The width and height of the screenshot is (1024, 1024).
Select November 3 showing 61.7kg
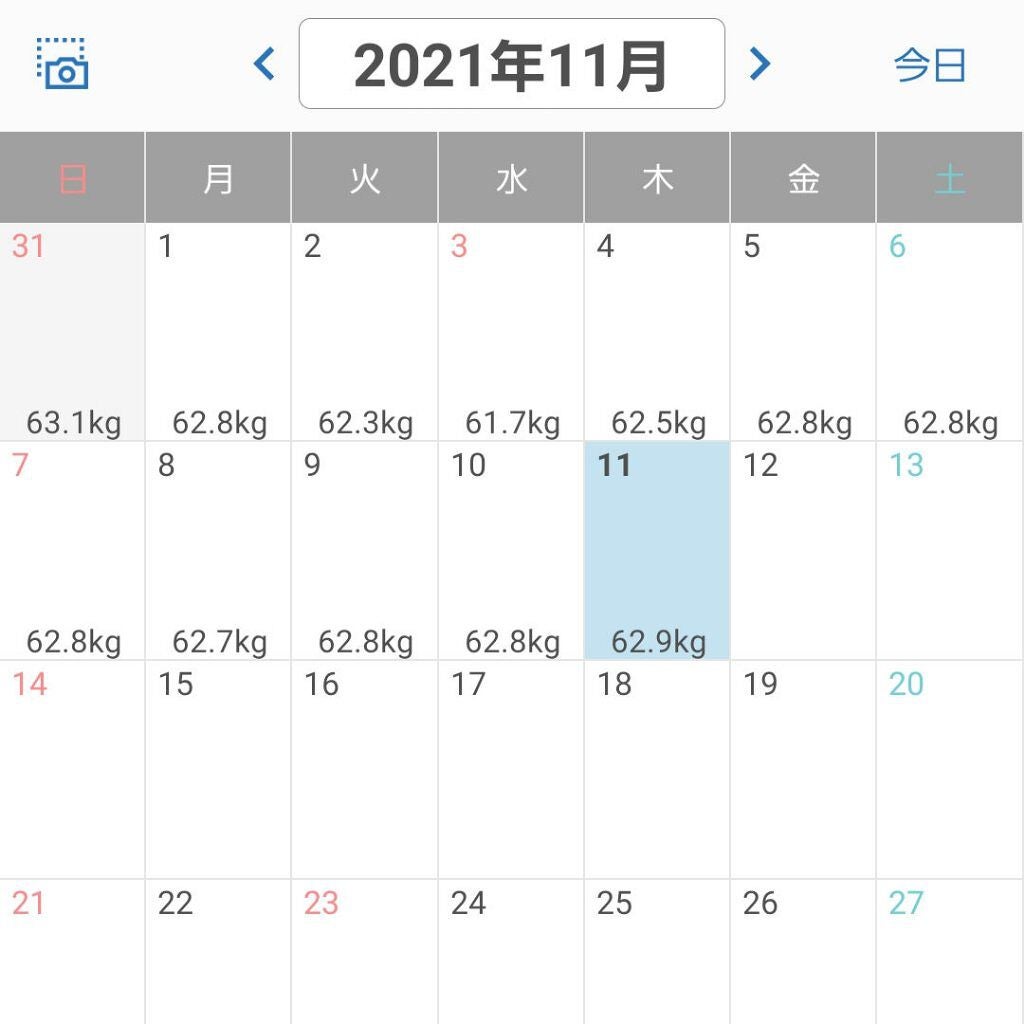coord(511,332)
